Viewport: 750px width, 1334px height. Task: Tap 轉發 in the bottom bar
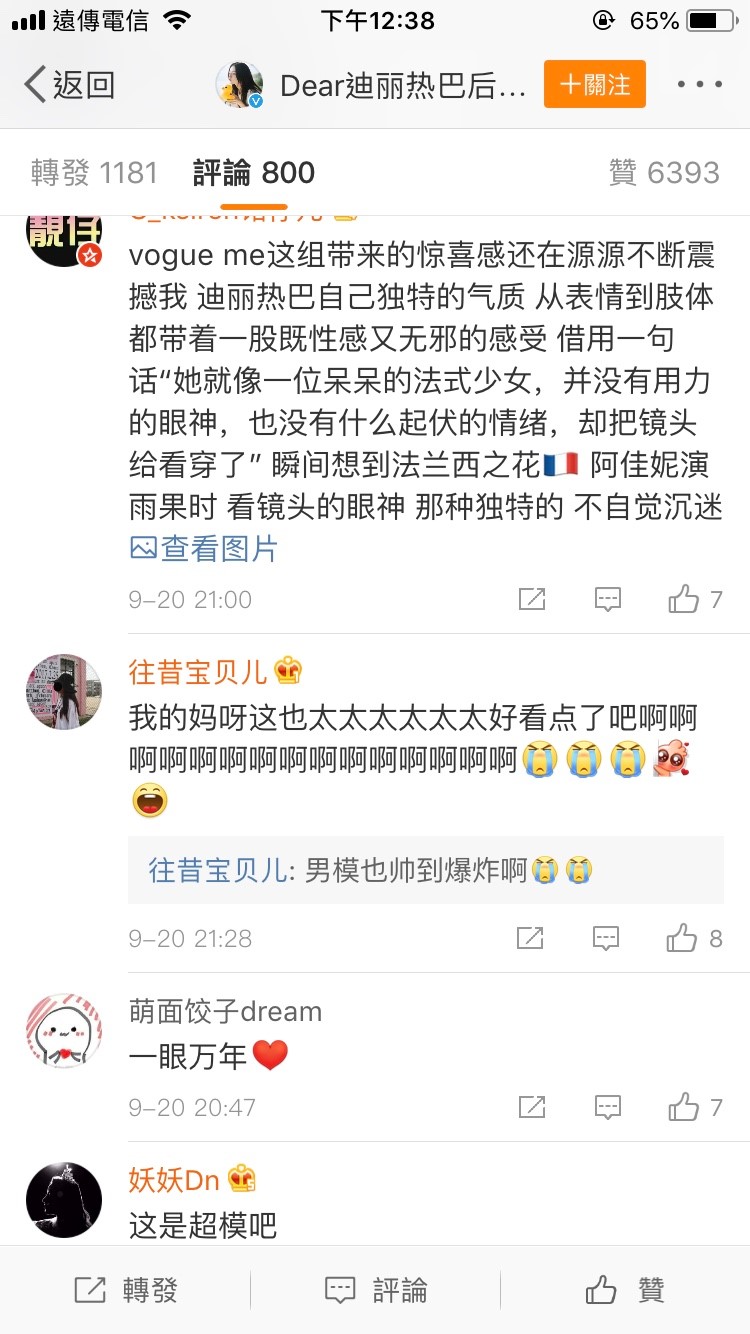click(x=126, y=1290)
